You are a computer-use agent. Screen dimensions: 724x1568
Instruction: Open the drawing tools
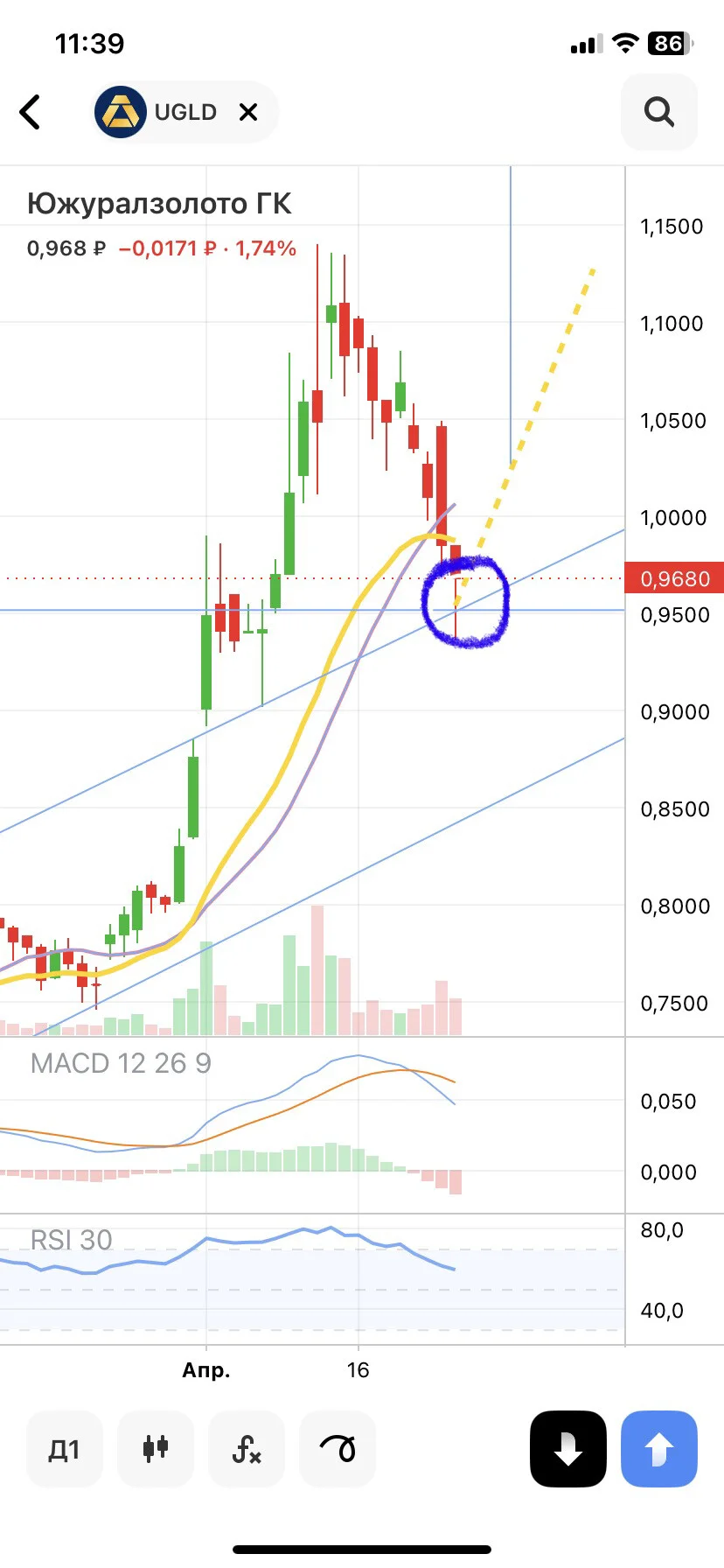click(338, 1449)
